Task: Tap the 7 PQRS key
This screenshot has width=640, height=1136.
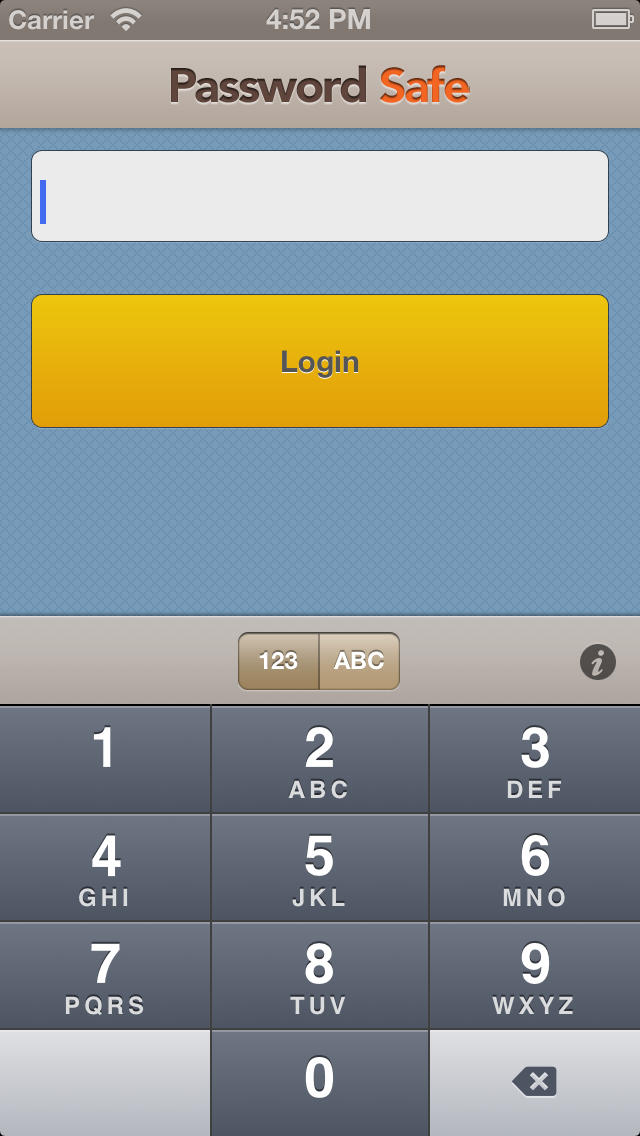Action: click(105, 976)
